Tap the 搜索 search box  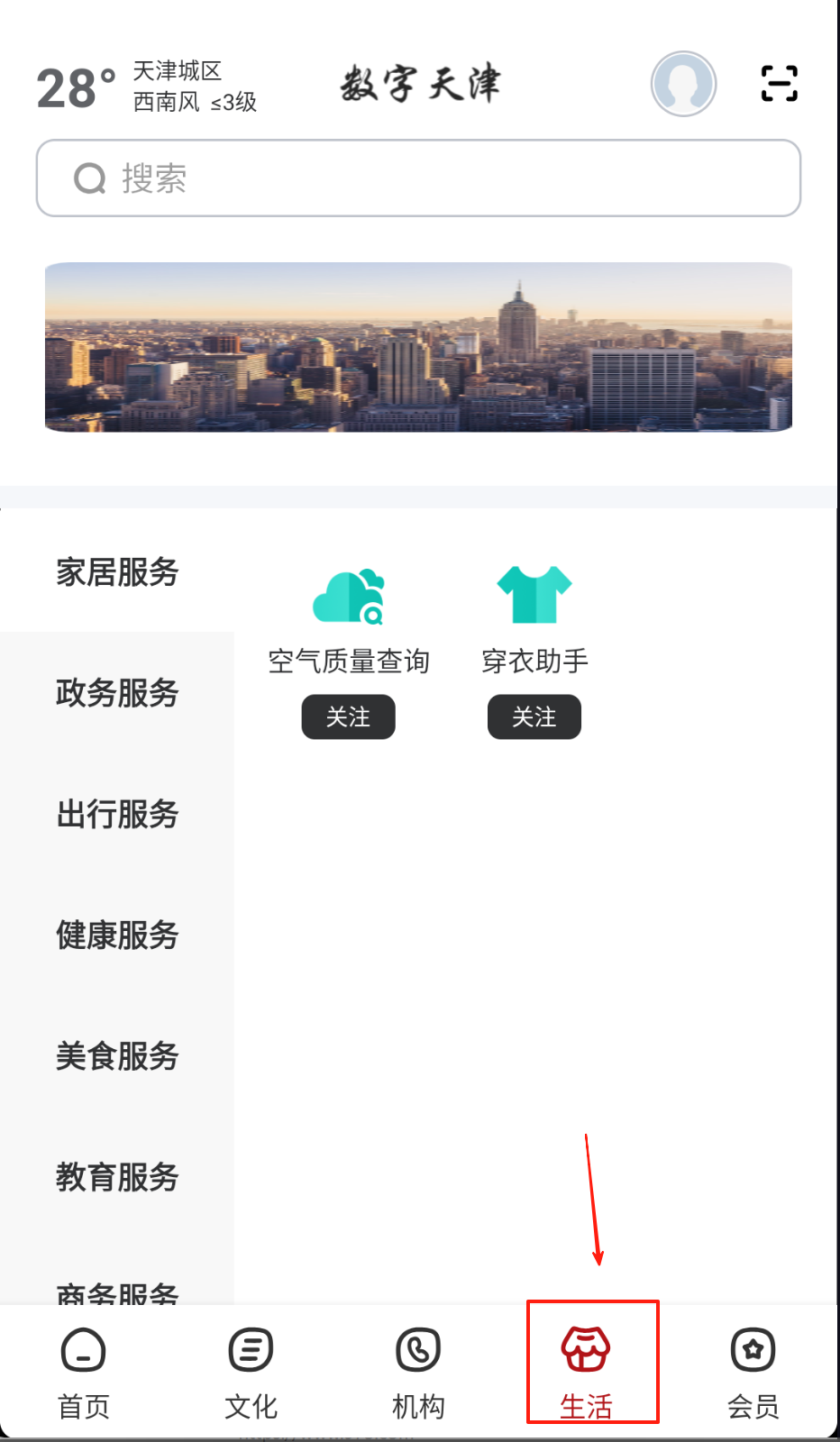[418, 178]
